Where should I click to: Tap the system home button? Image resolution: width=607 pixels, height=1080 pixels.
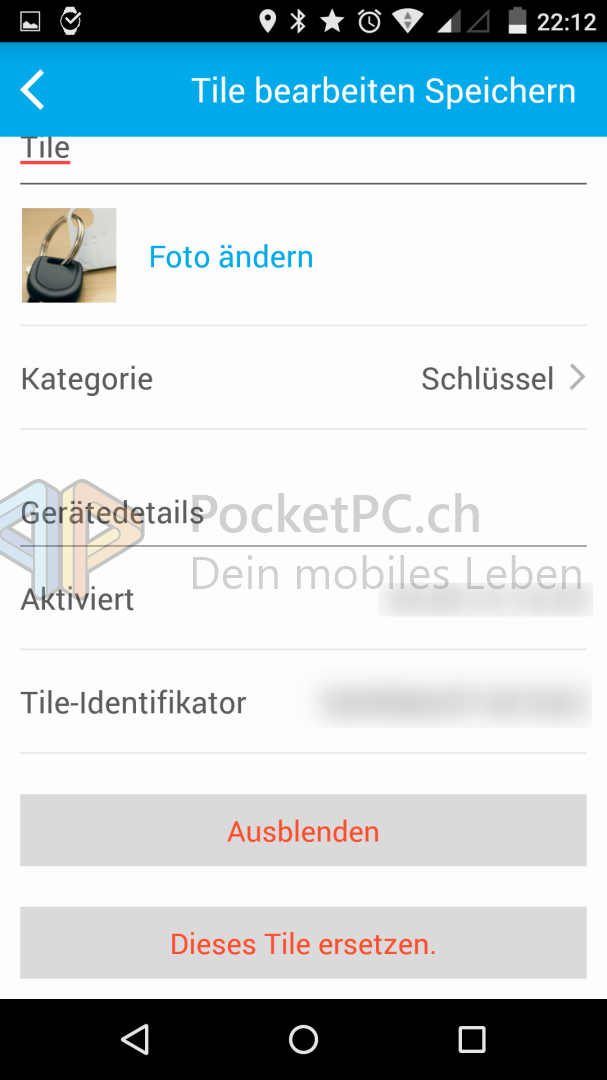pos(303,1039)
